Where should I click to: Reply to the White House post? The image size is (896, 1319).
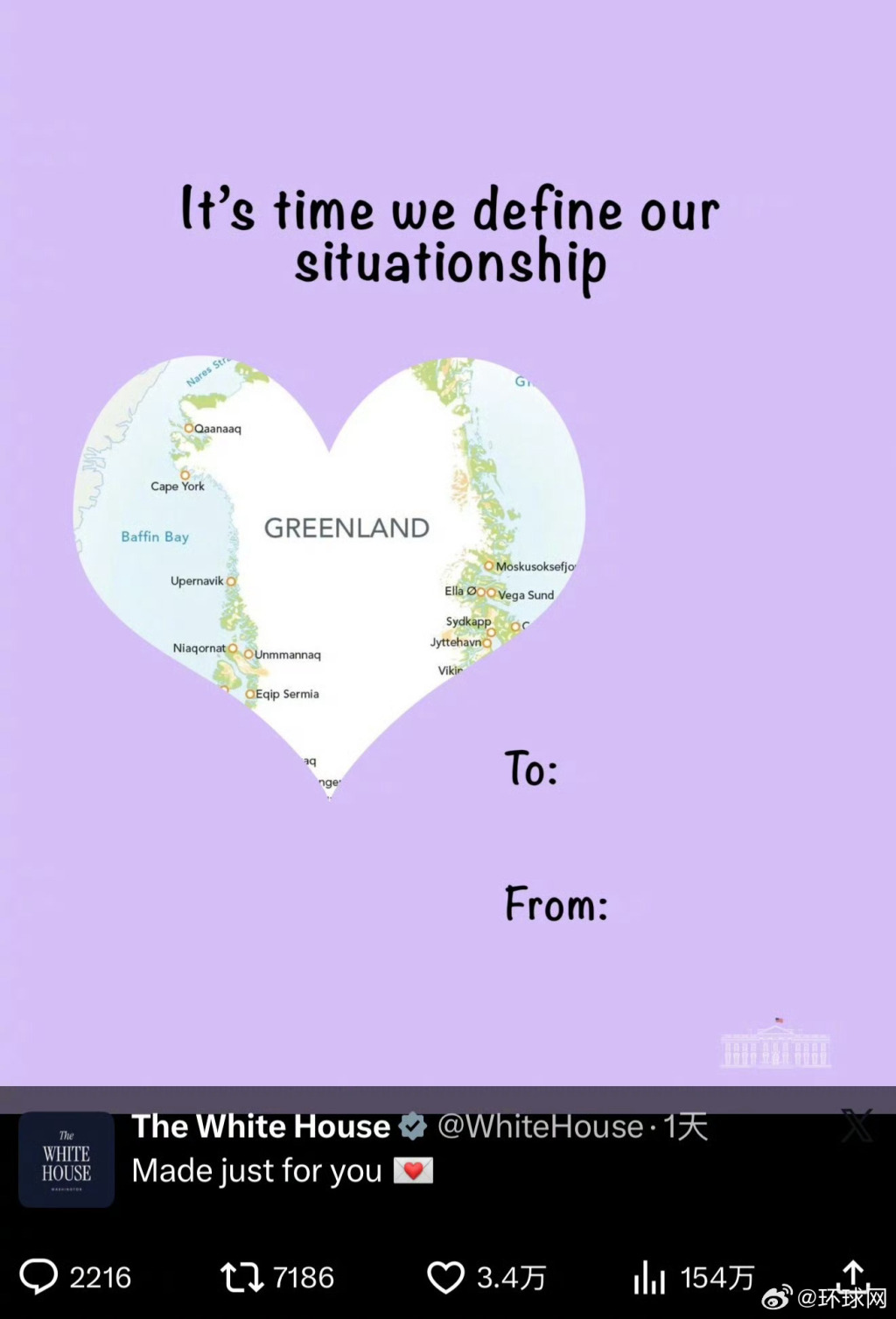click(x=39, y=1277)
